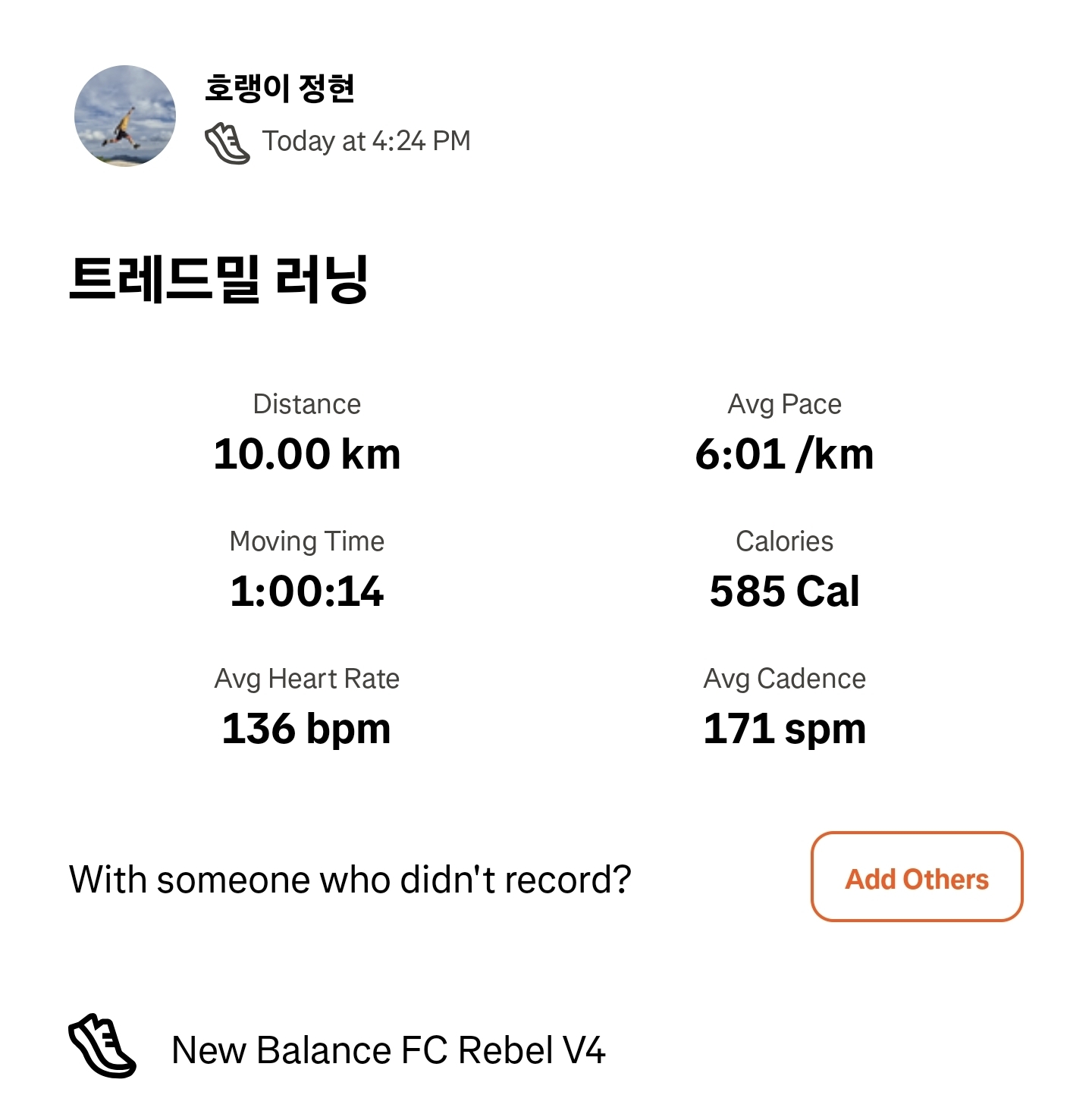Tap the Calories stat value
Image resolution: width=1092 pixels, height=1117 pixels.
tap(784, 591)
